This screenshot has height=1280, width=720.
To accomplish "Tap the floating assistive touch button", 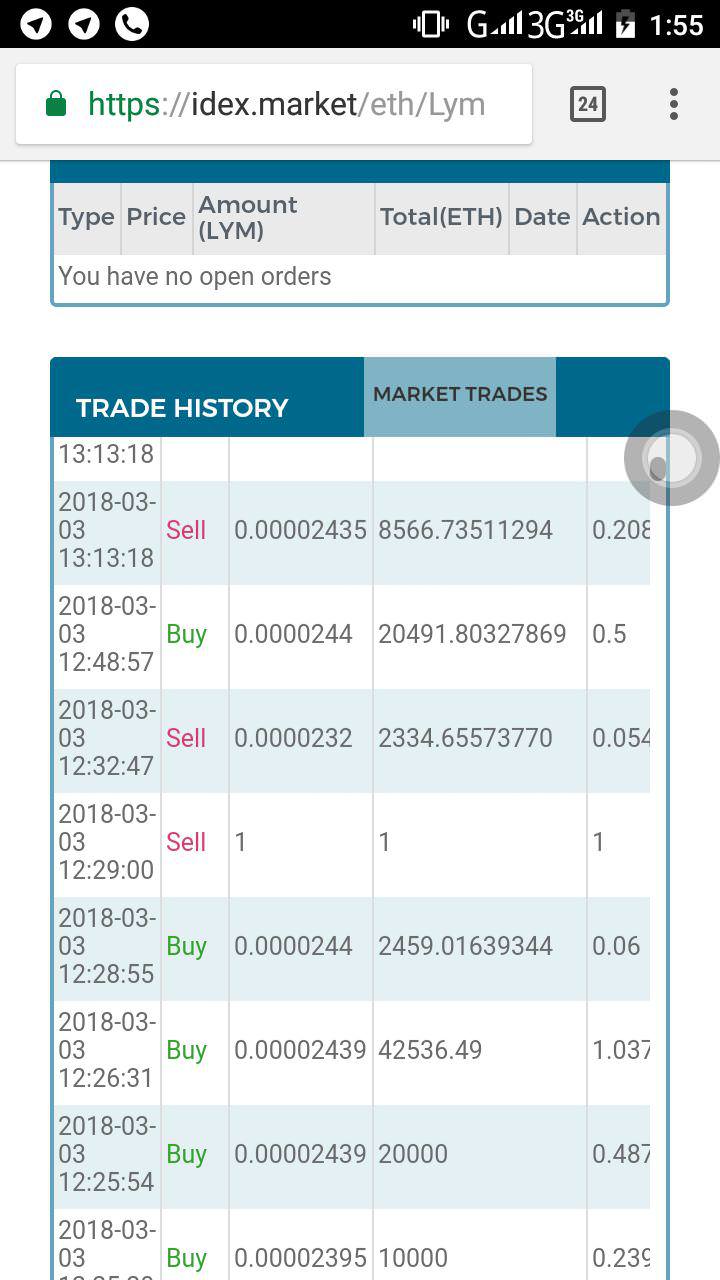I will (672, 458).
